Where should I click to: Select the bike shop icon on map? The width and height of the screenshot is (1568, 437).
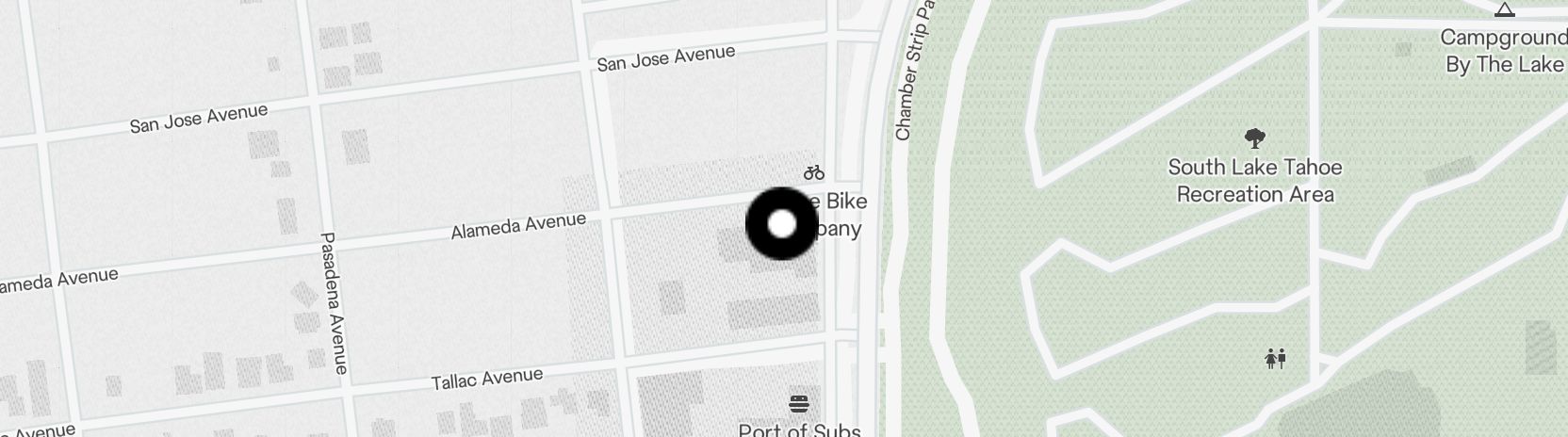point(814,172)
